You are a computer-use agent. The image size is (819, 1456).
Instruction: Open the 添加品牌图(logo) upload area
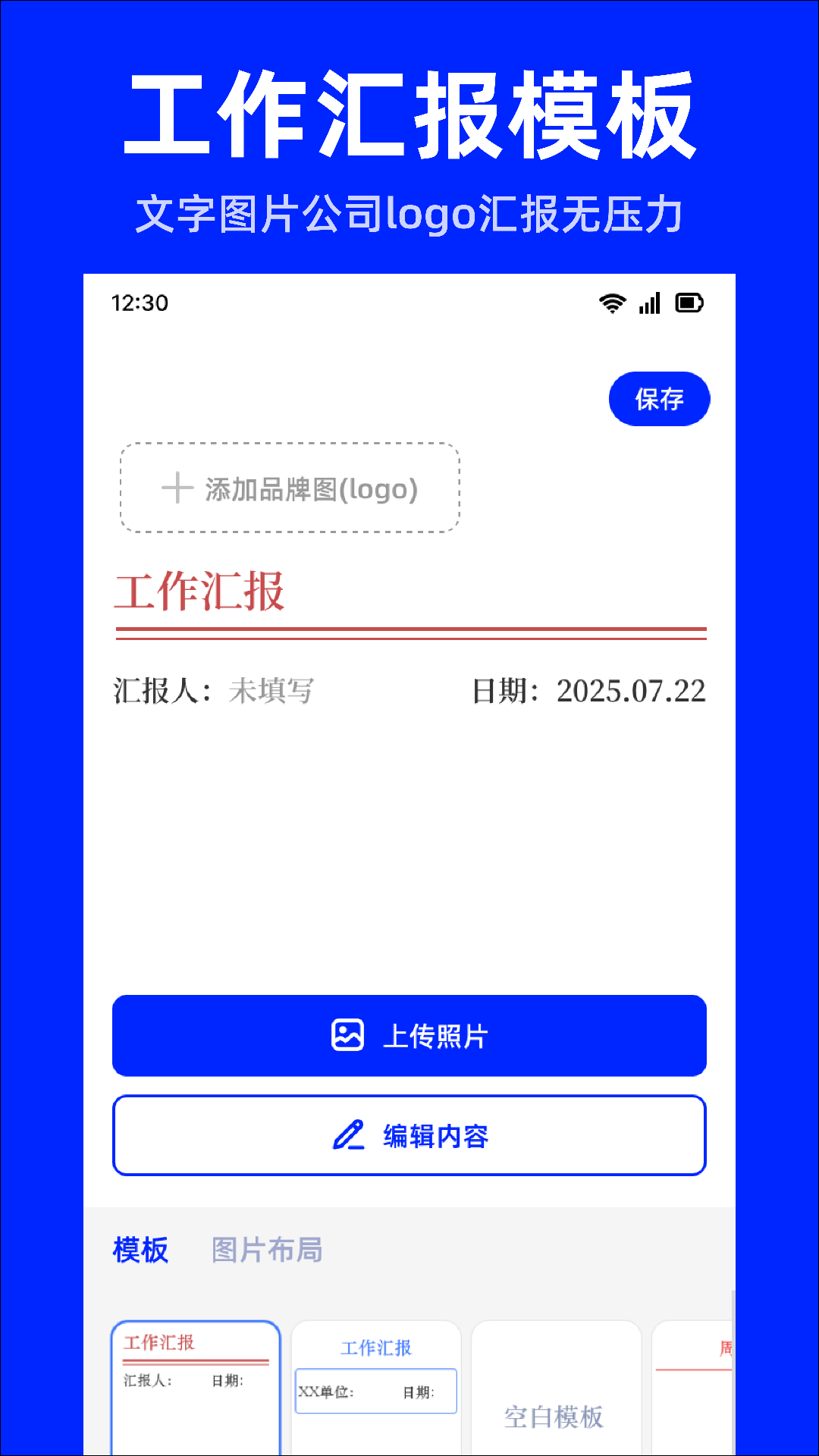(288, 488)
